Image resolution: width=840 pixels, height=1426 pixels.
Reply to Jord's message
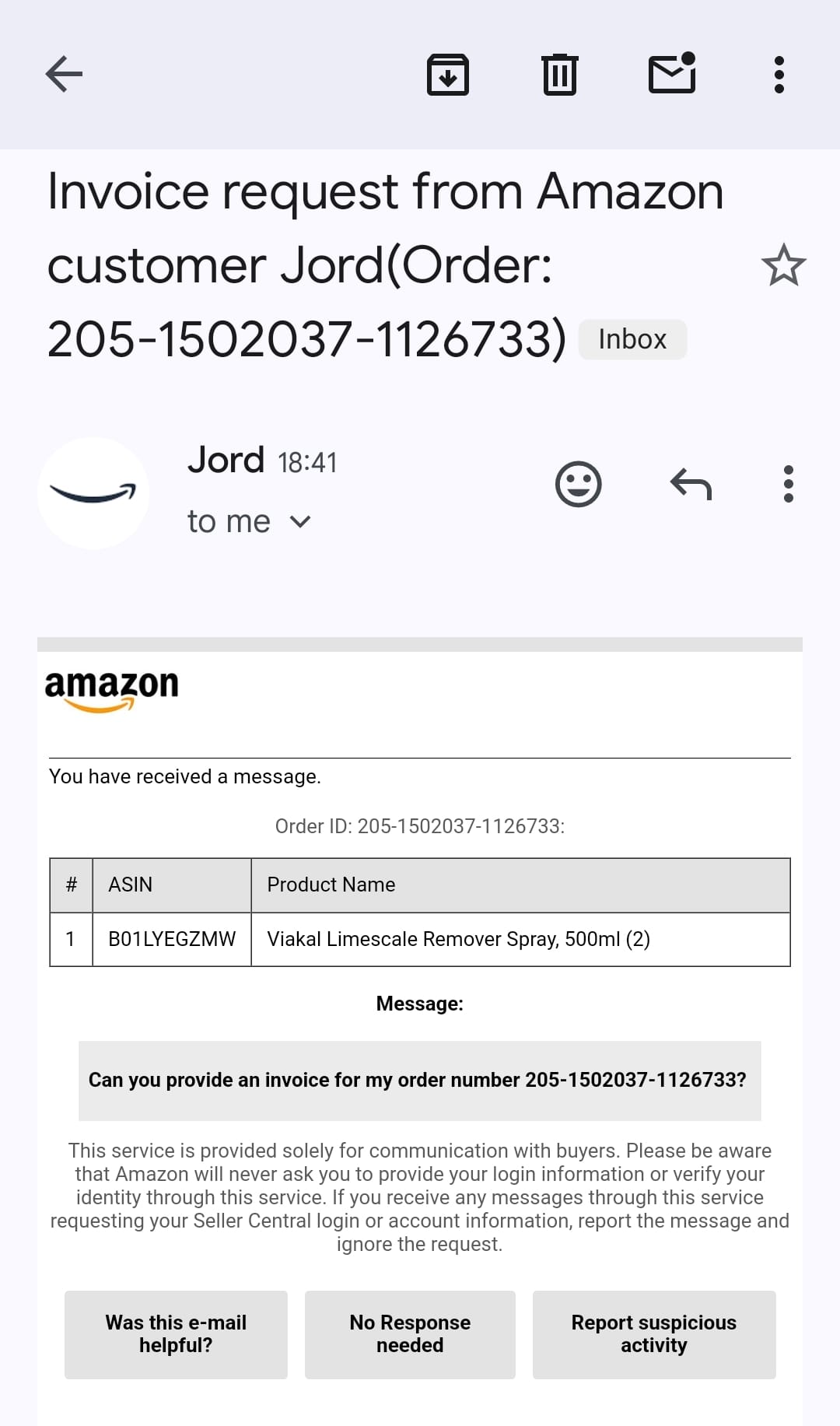coord(691,484)
